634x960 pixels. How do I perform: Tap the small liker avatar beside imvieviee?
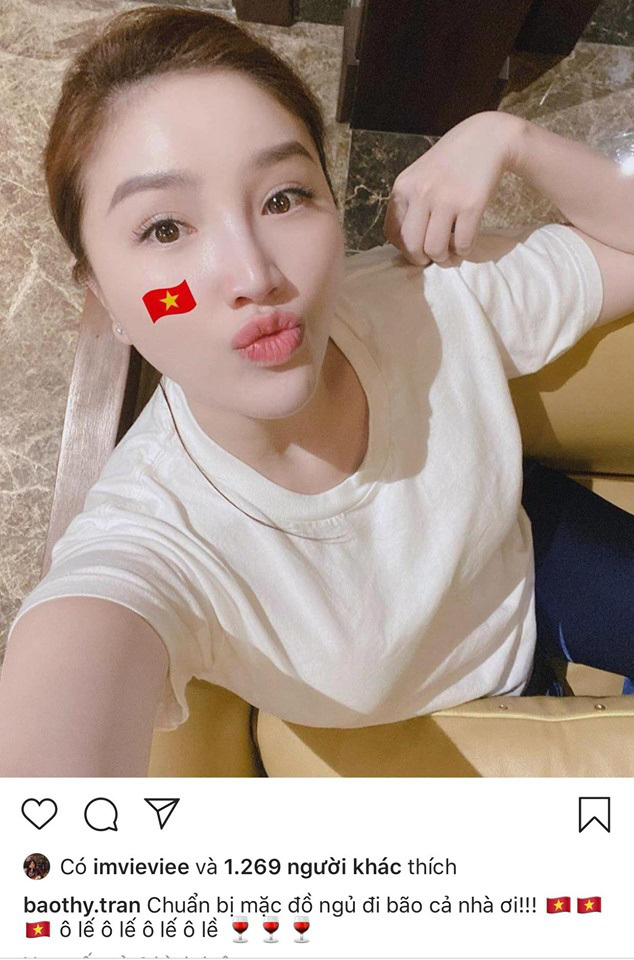tap(37, 867)
